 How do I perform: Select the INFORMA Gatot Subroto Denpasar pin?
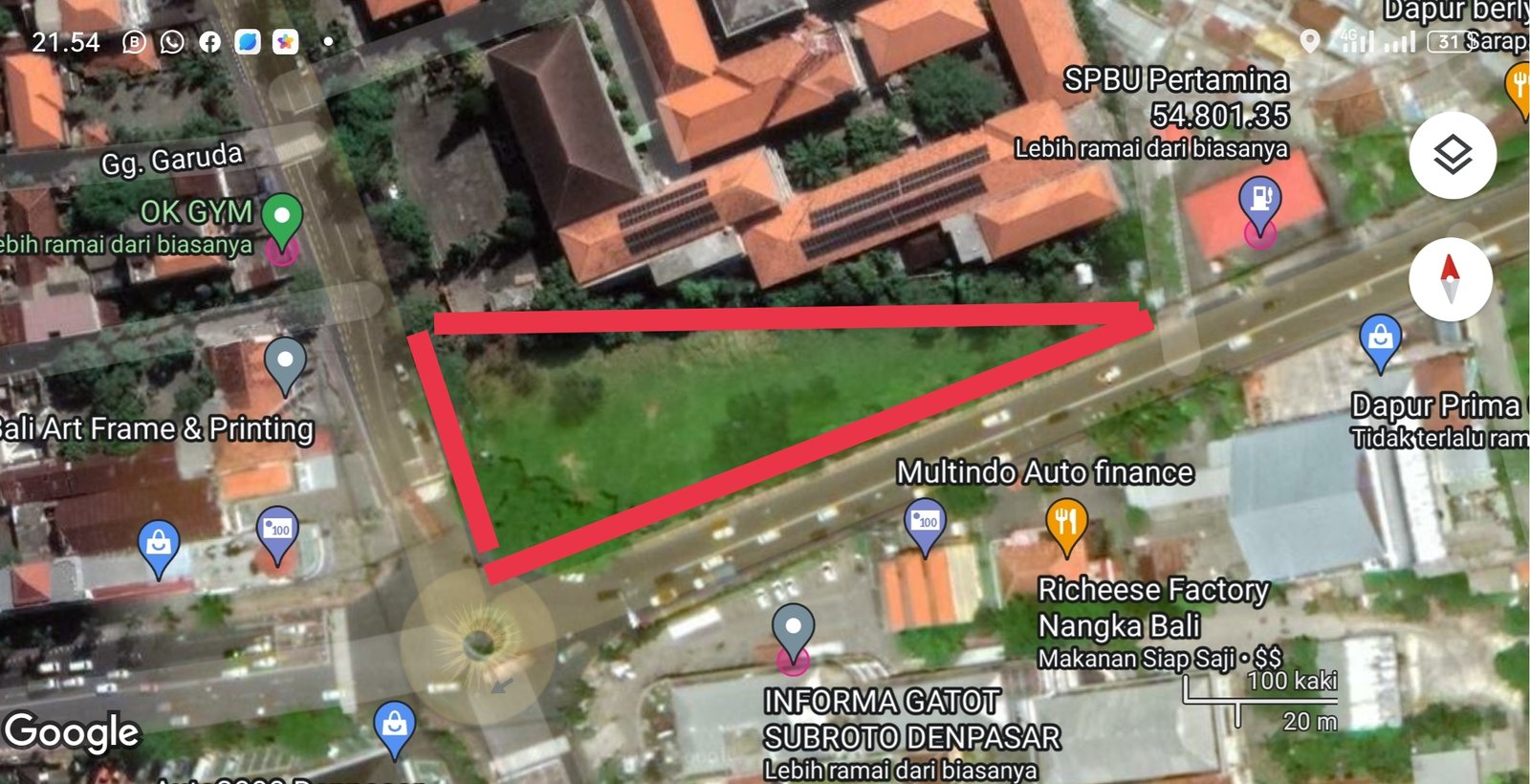tap(793, 630)
